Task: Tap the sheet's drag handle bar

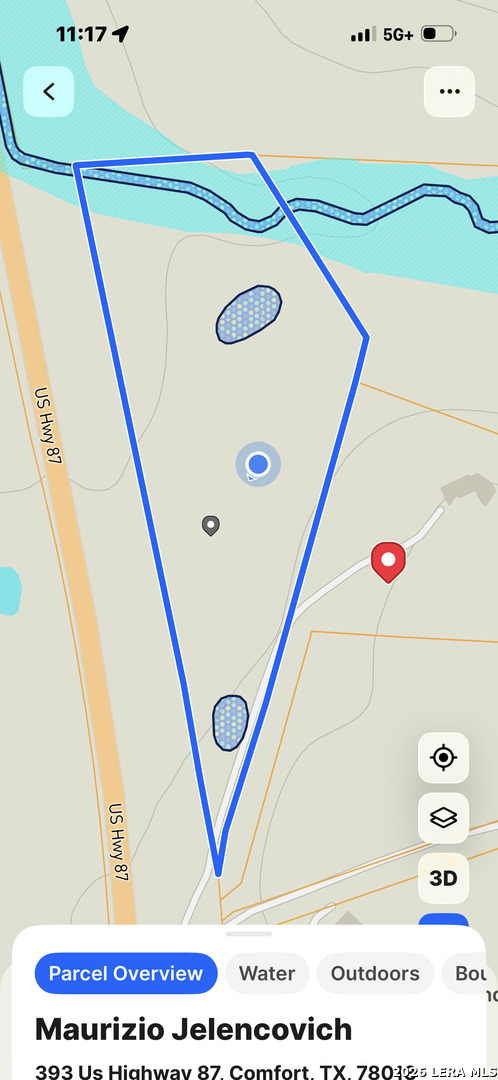Action: [x=249, y=934]
